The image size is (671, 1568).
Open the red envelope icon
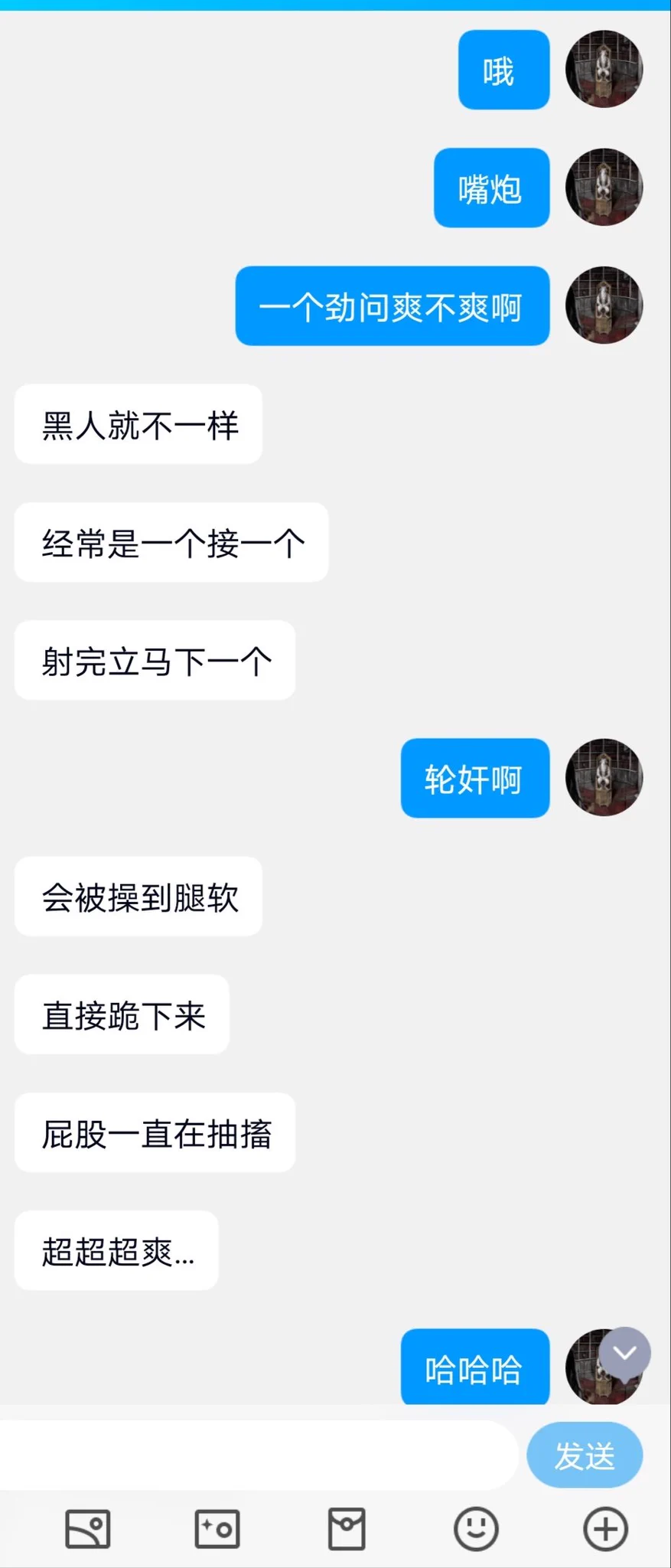pos(347,1529)
